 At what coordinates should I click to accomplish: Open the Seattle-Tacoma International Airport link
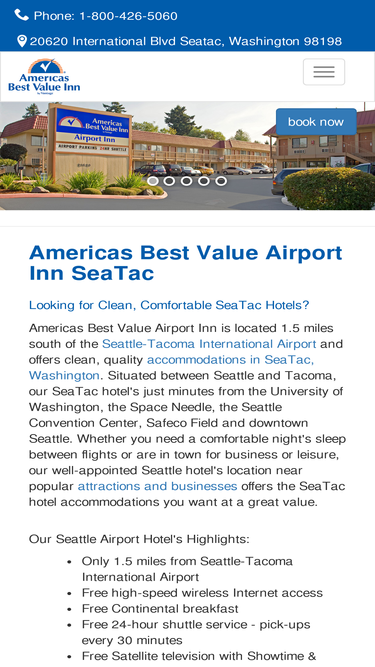pos(209,344)
